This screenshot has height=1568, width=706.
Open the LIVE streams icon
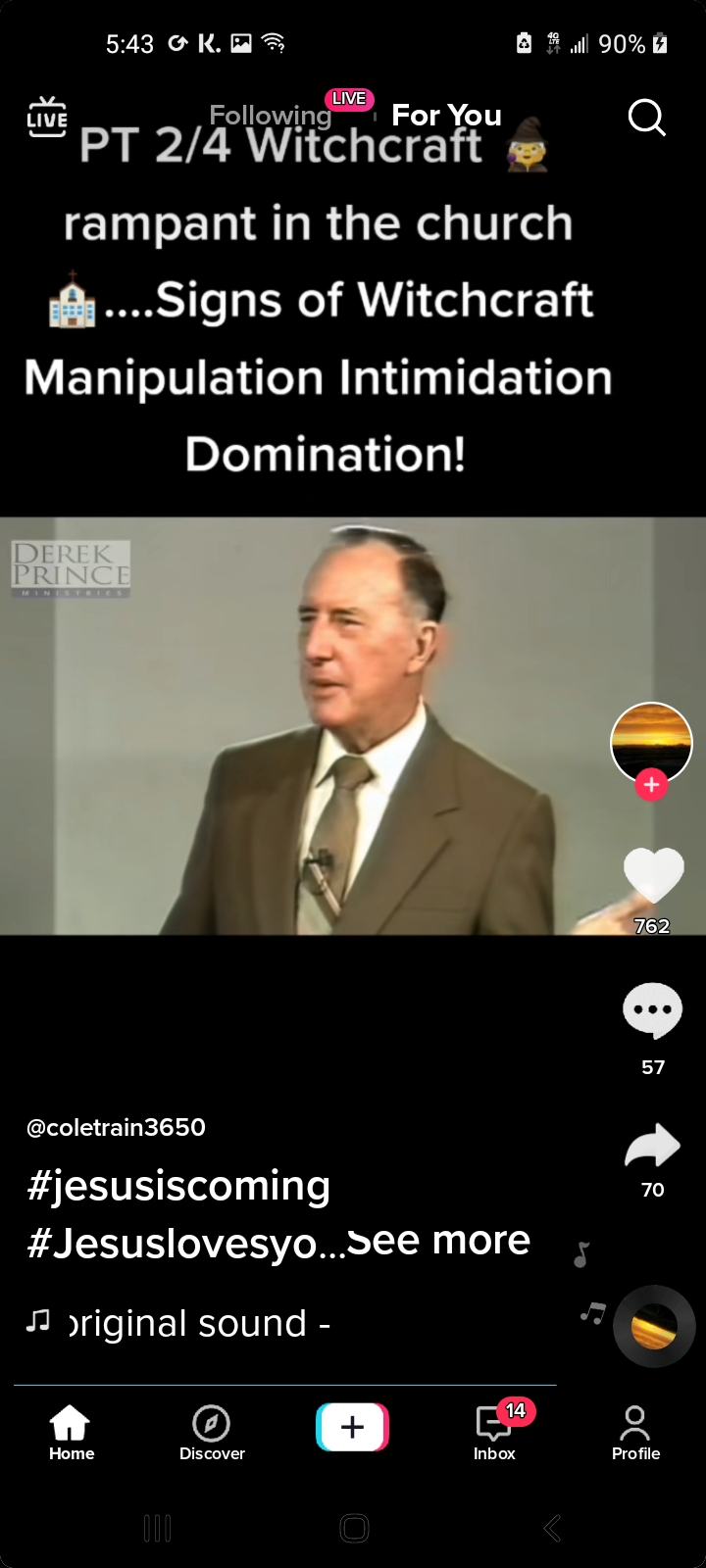pyautogui.click(x=47, y=118)
